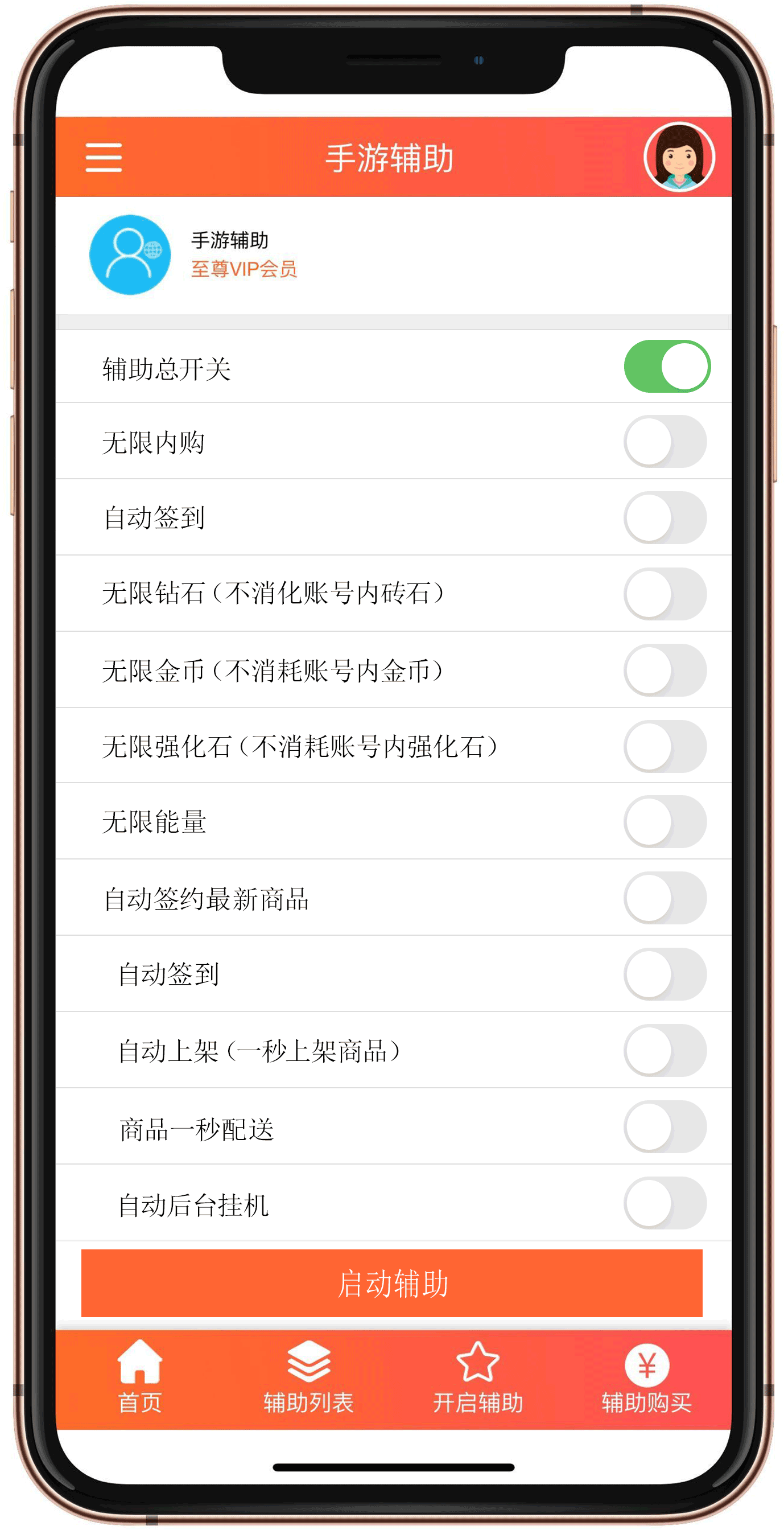Image resolution: width=784 pixels, height=1530 pixels.
Task: Select the 辅助购买 tab
Action: 647,1378
